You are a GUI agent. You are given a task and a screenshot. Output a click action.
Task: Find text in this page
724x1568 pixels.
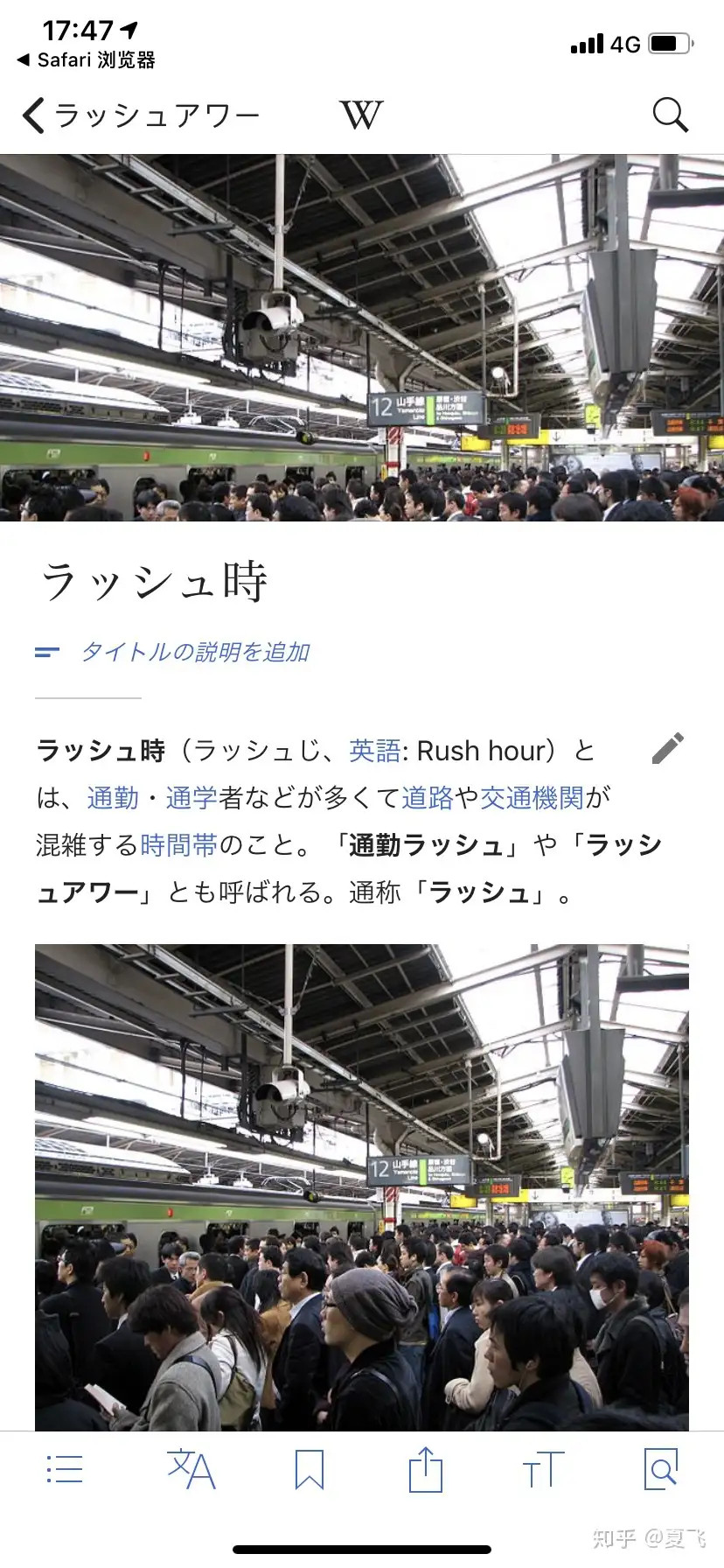click(x=661, y=1469)
